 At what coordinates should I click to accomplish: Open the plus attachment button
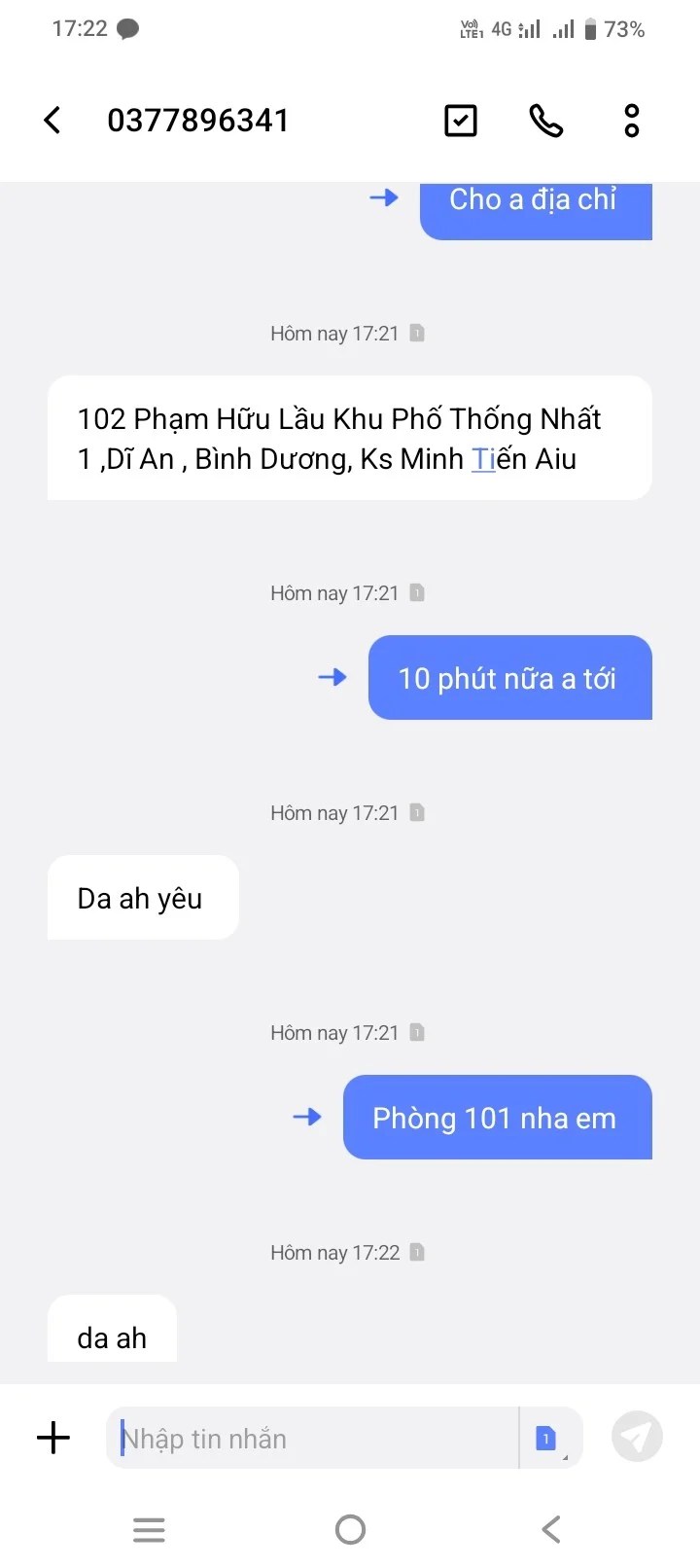coord(53,1438)
